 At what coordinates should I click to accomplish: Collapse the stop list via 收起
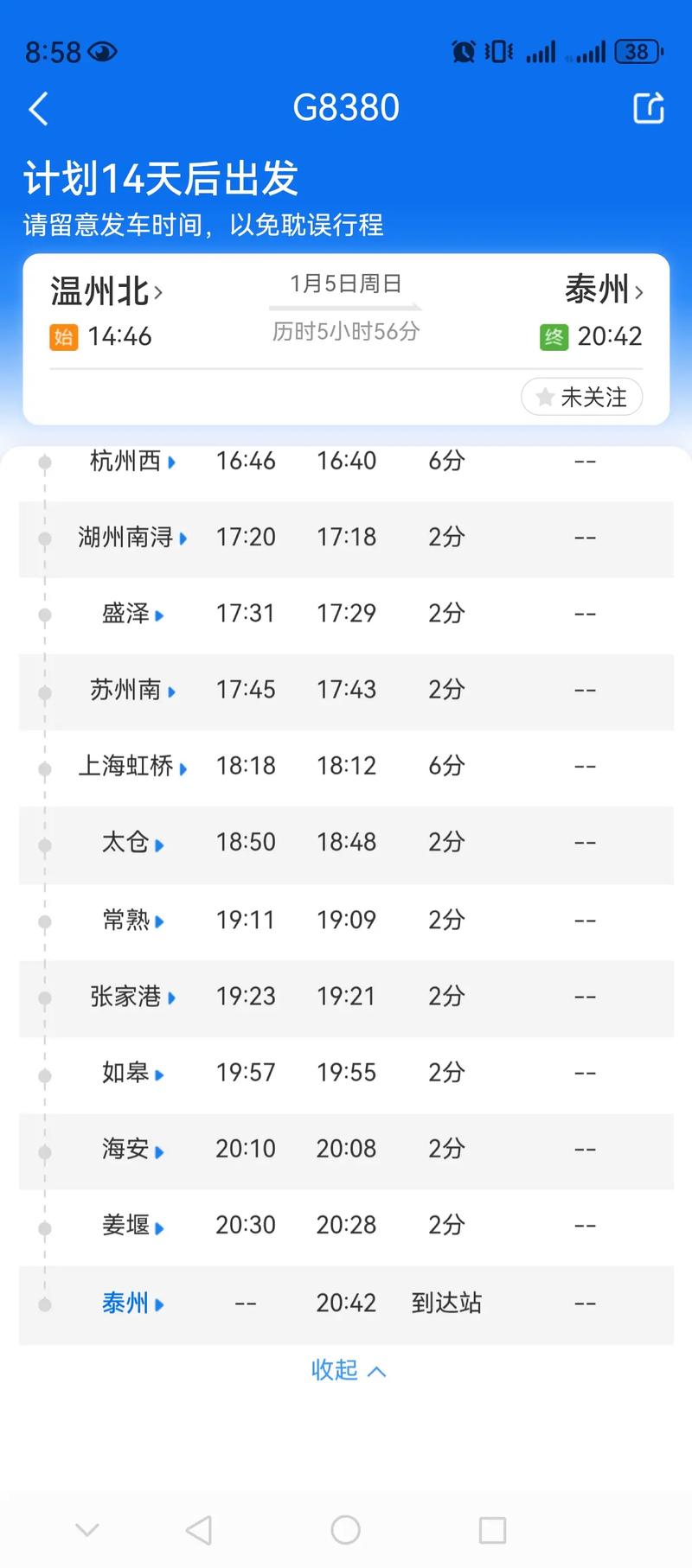point(348,1370)
